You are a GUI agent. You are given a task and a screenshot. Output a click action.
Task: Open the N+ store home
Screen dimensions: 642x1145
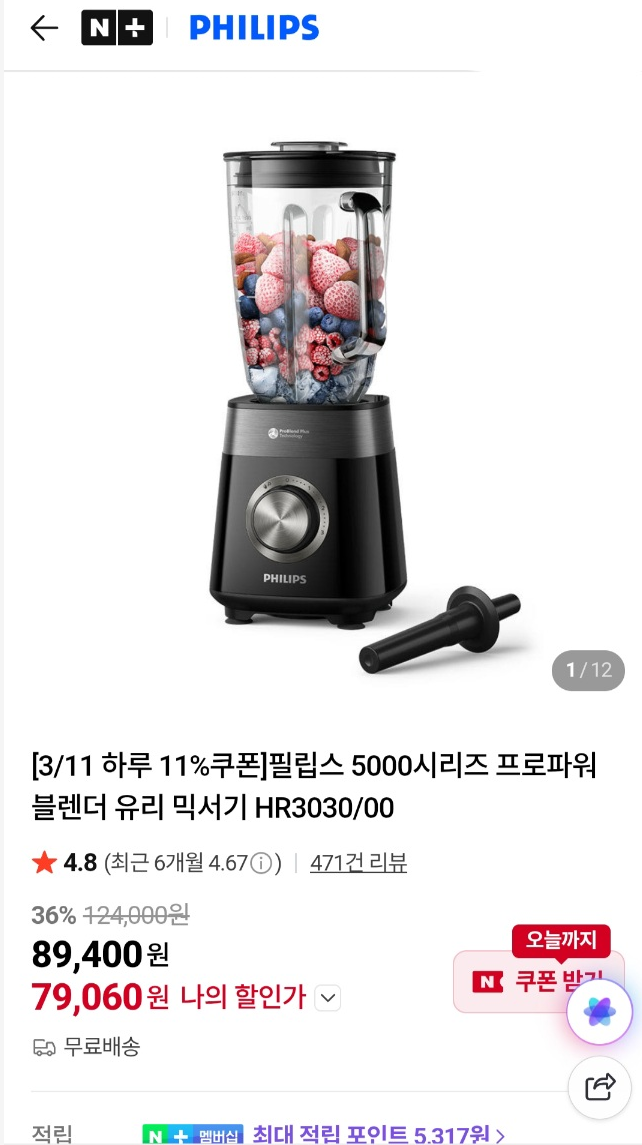(x=117, y=29)
